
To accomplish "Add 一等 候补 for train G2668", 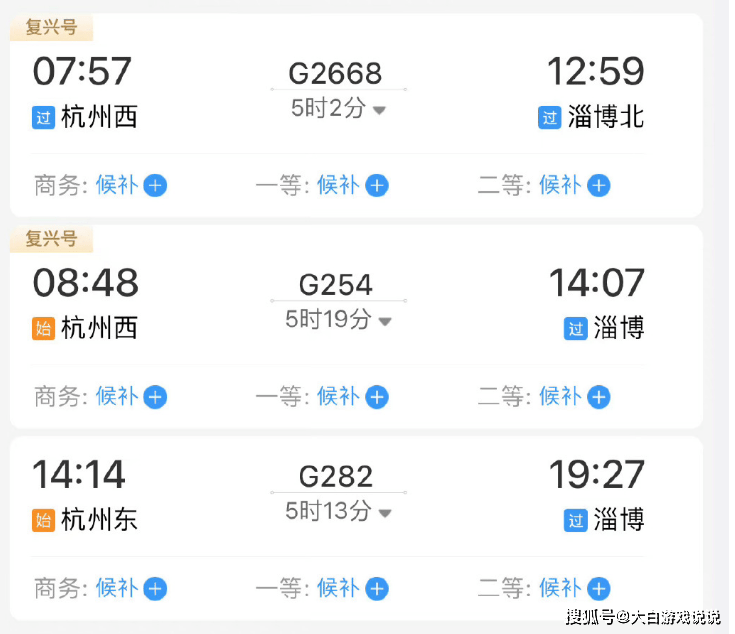I will click(376, 185).
